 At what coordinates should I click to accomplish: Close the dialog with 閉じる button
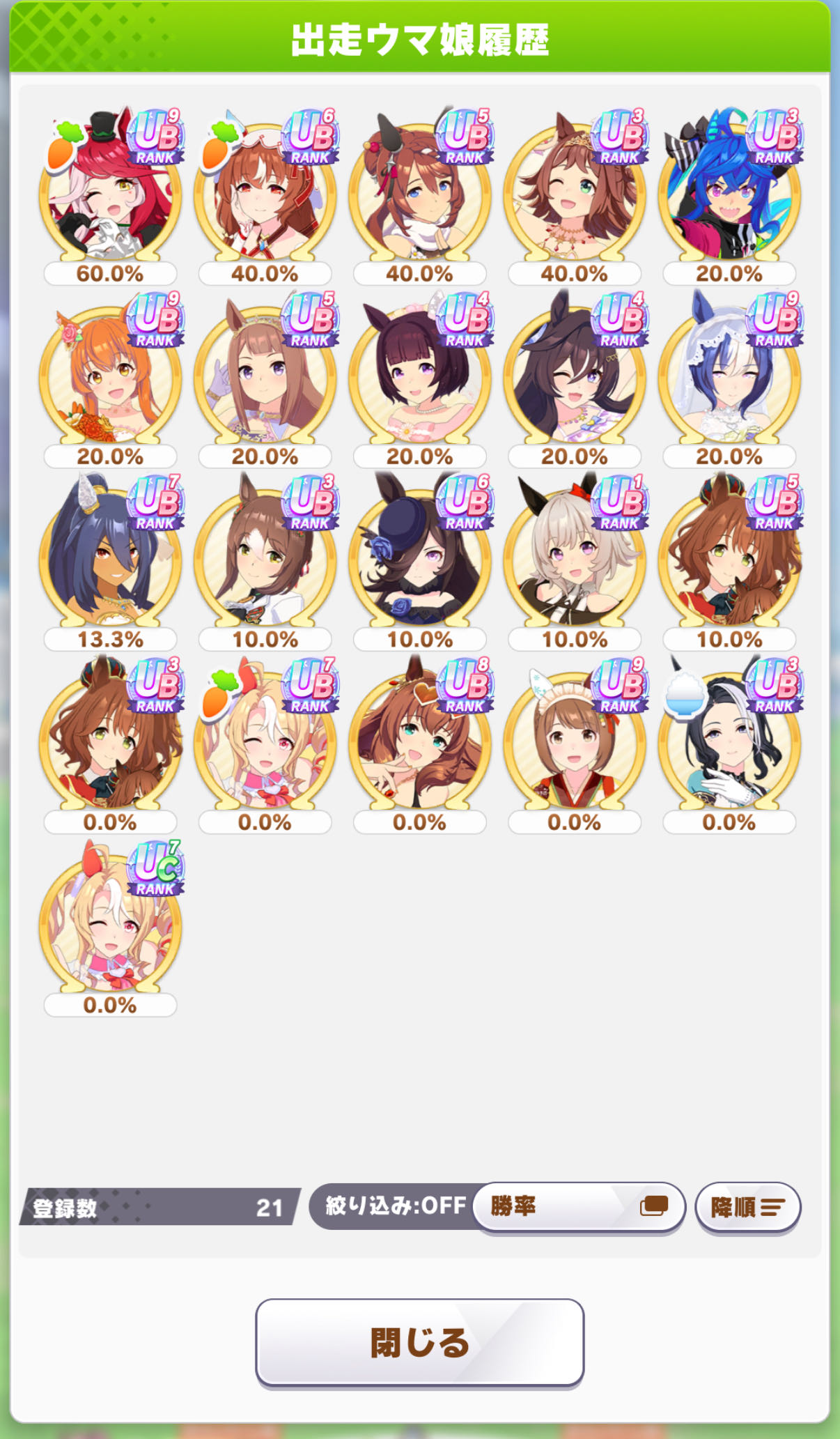pyautogui.click(x=419, y=1341)
